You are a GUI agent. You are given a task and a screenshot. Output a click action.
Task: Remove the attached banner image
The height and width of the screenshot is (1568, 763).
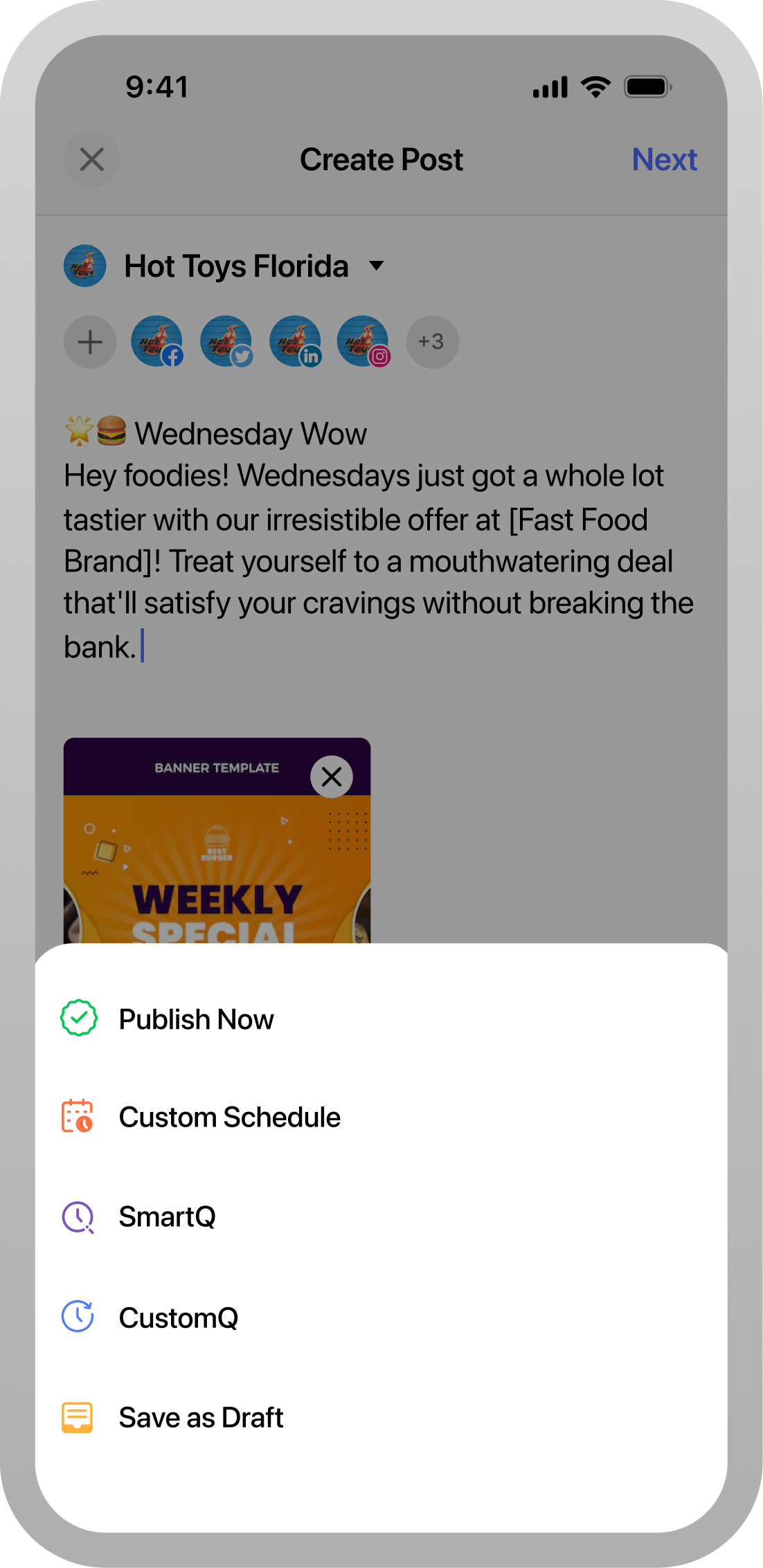(x=332, y=776)
